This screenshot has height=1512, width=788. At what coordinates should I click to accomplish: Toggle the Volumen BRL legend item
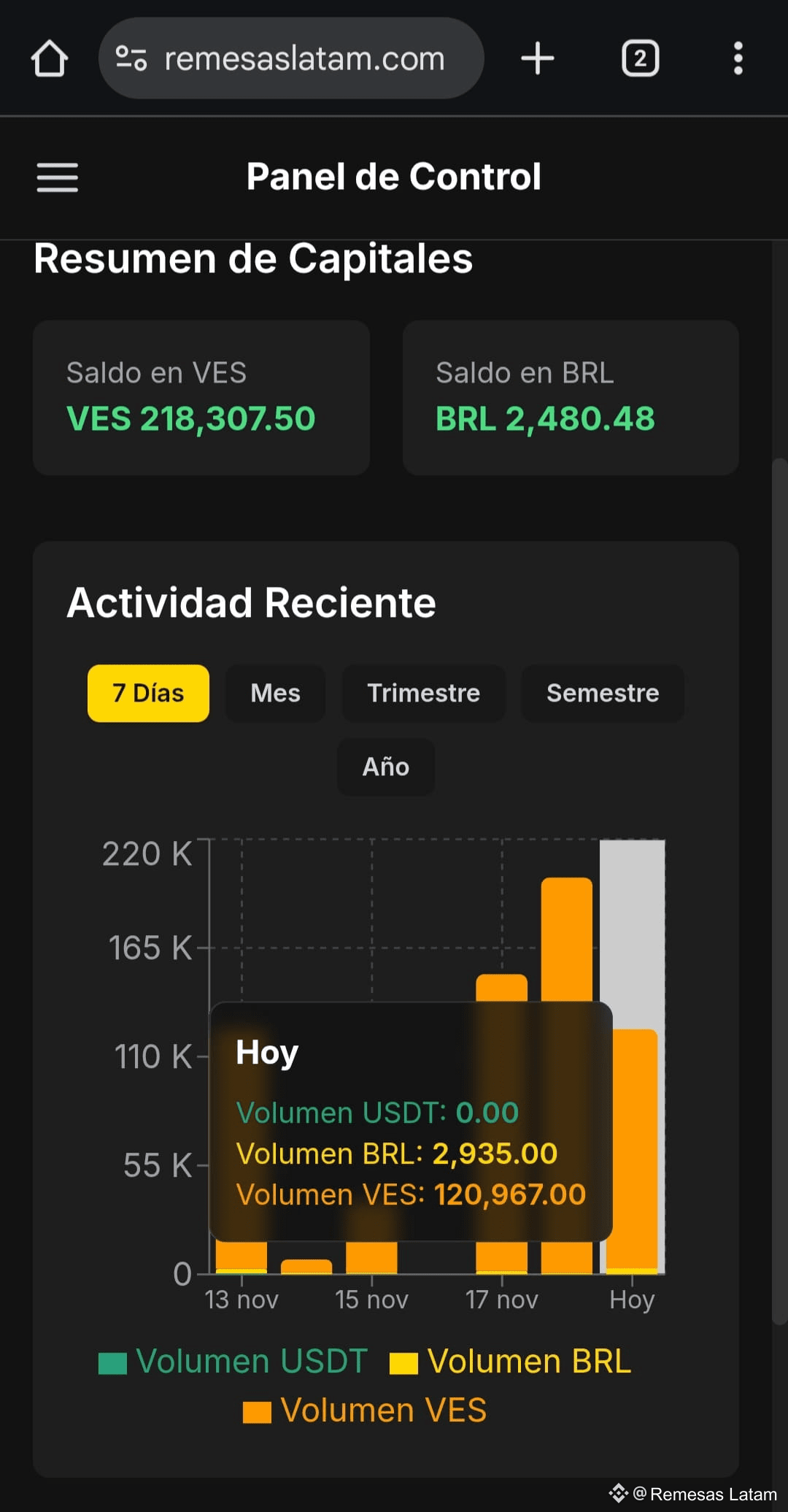[x=510, y=1362]
